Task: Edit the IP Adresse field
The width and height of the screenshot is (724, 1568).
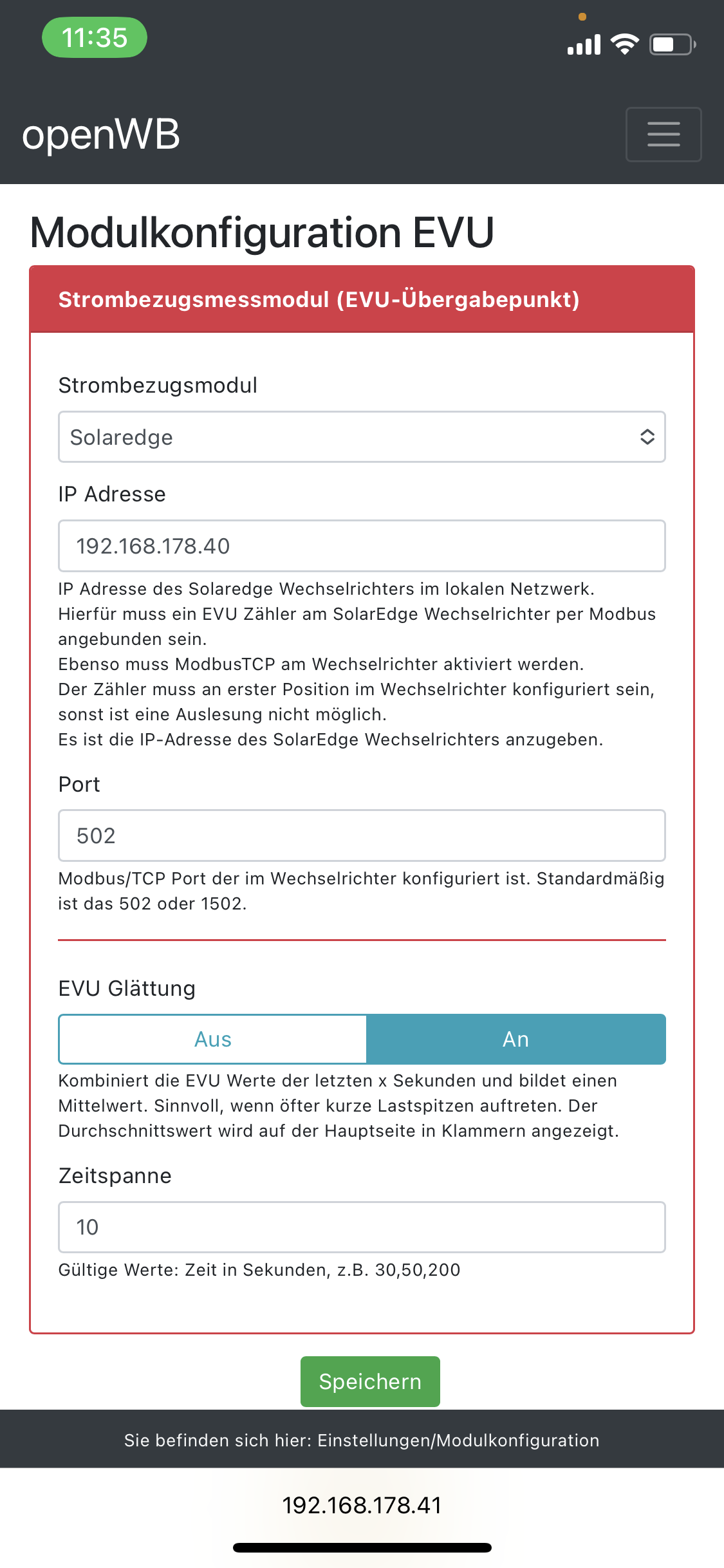Action: point(362,546)
